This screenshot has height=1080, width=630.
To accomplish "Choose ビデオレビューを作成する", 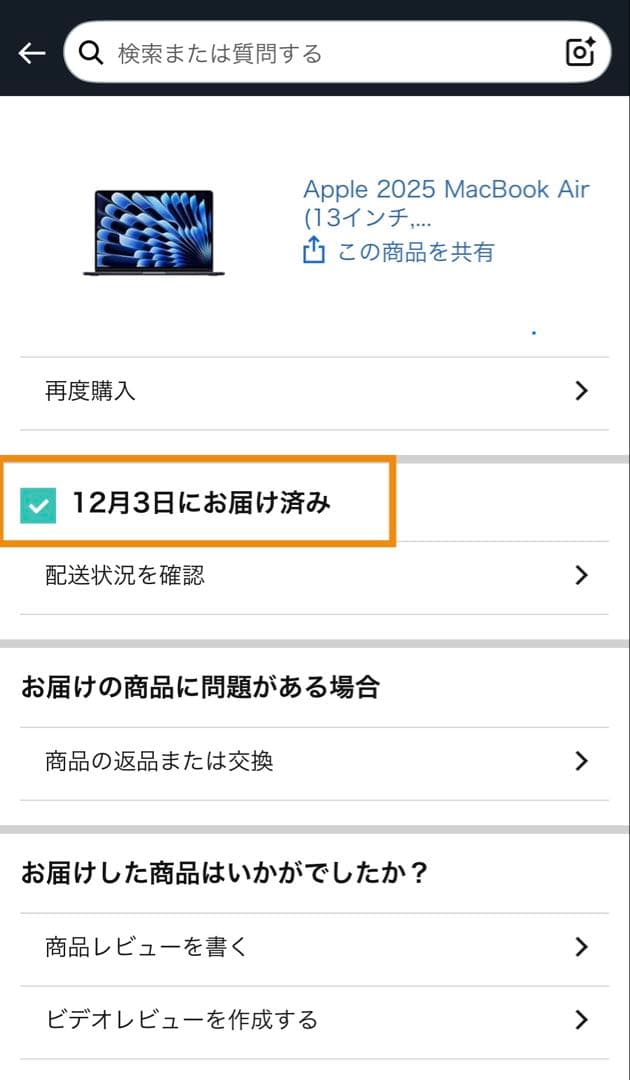I will [314, 1020].
